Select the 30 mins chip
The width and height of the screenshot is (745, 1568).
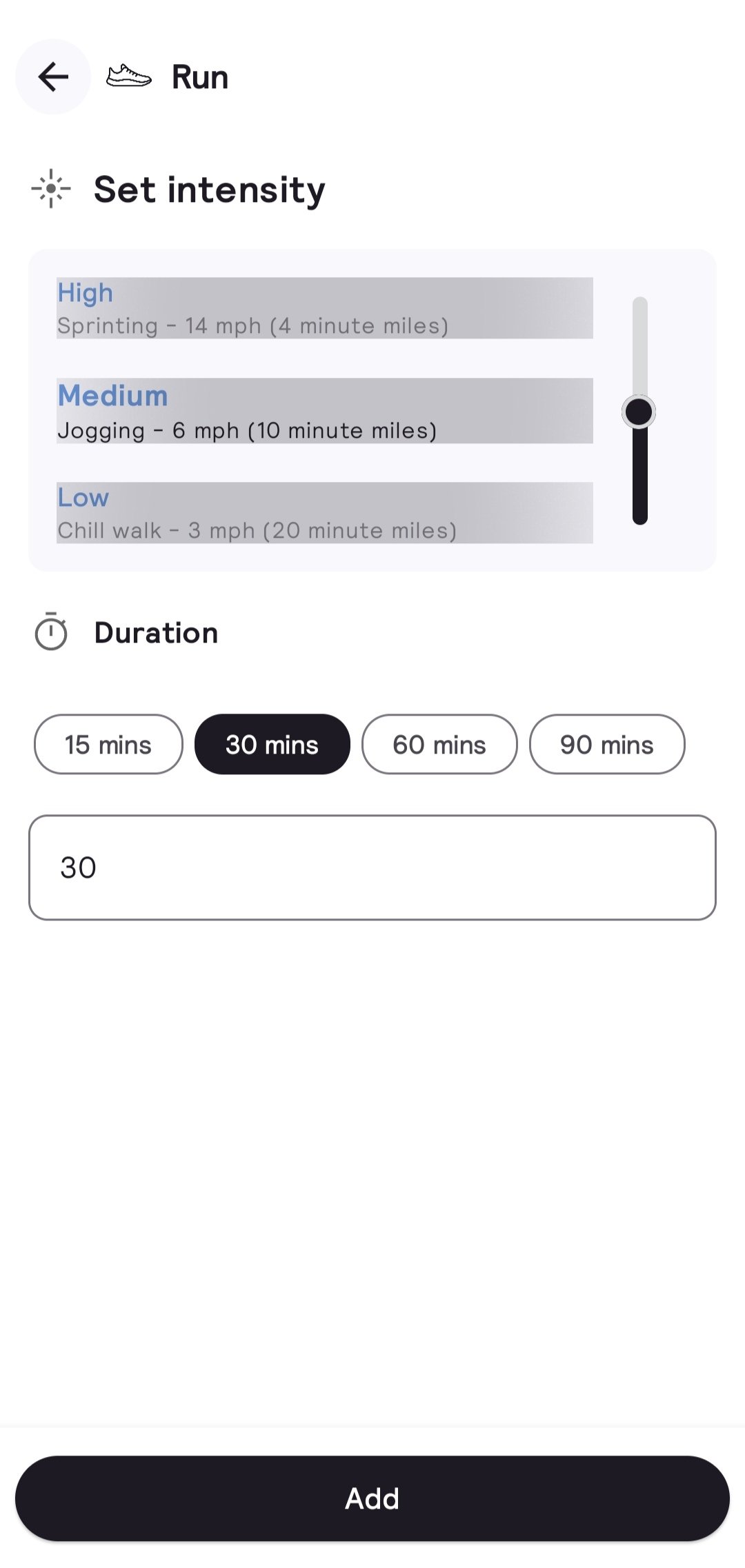pyautogui.click(x=272, y=745)
